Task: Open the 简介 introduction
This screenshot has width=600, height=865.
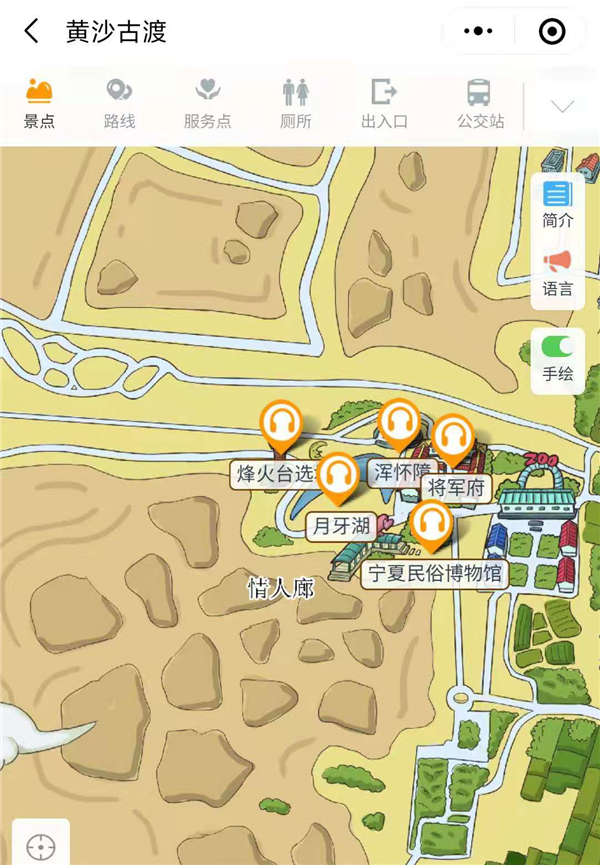Action: [x=558, y=203]
